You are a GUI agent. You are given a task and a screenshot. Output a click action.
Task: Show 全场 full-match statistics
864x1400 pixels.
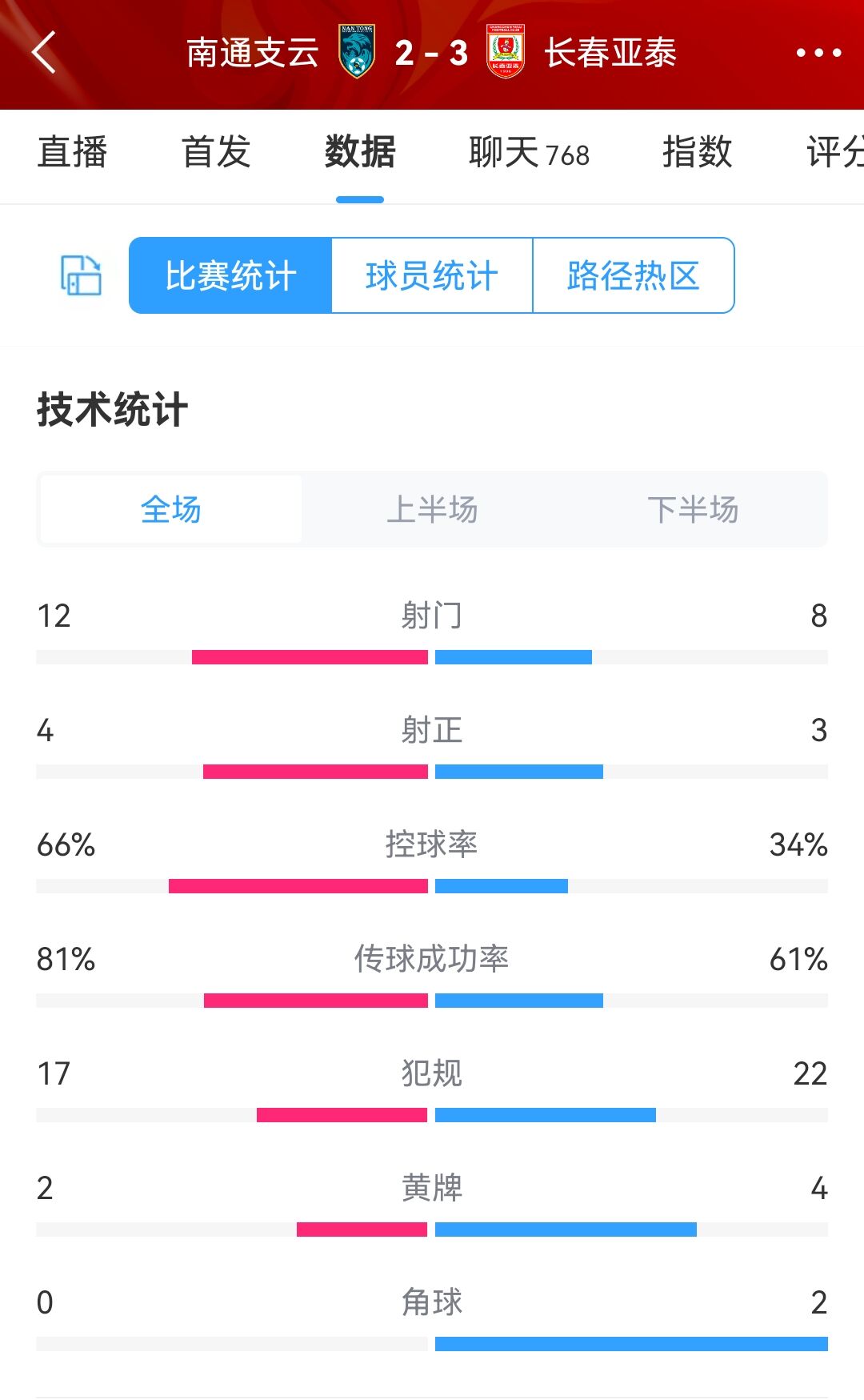click(x=171, y=509)
